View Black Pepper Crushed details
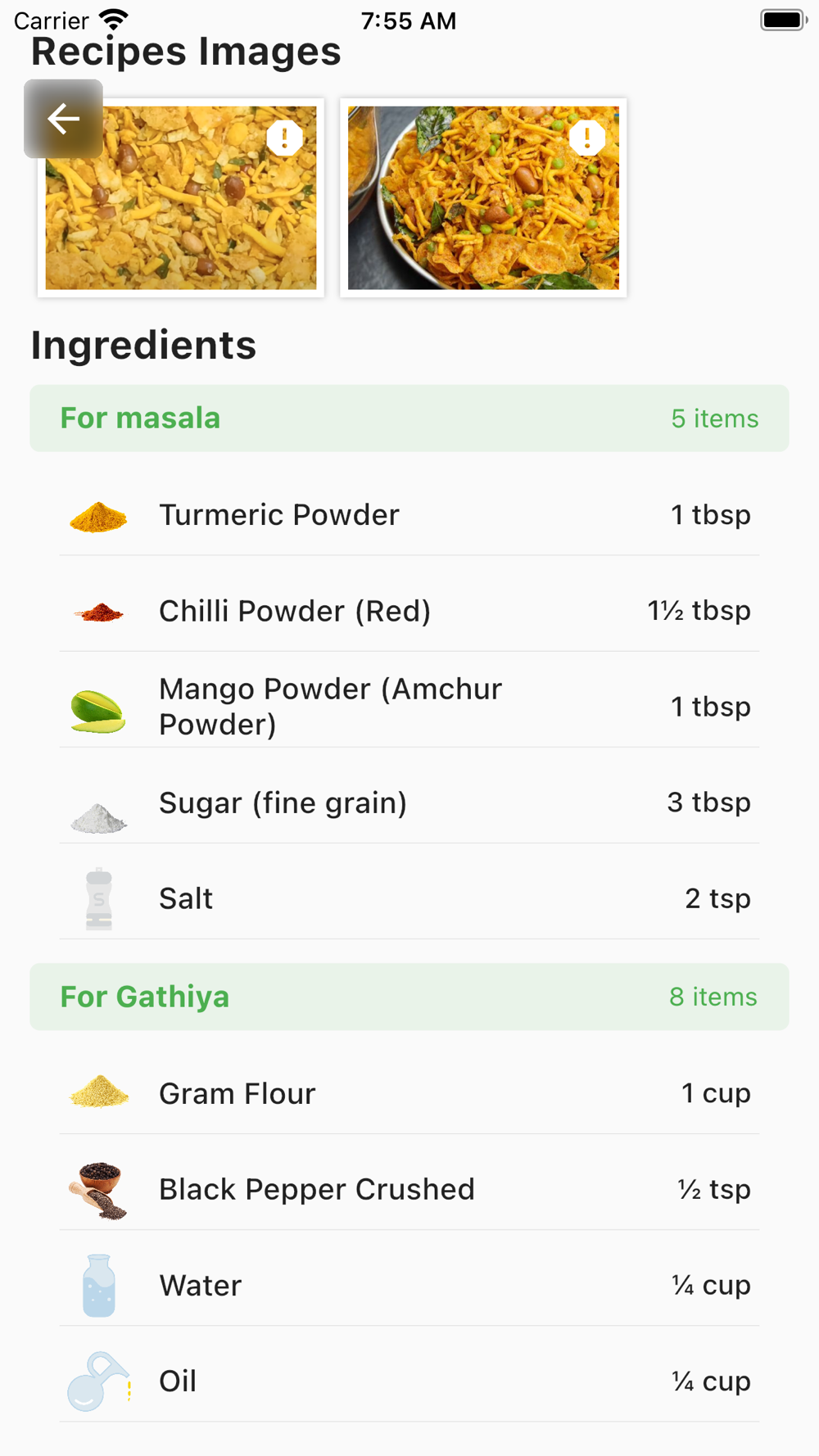This screenshot has height=1456, width=819. [409, 1189]
